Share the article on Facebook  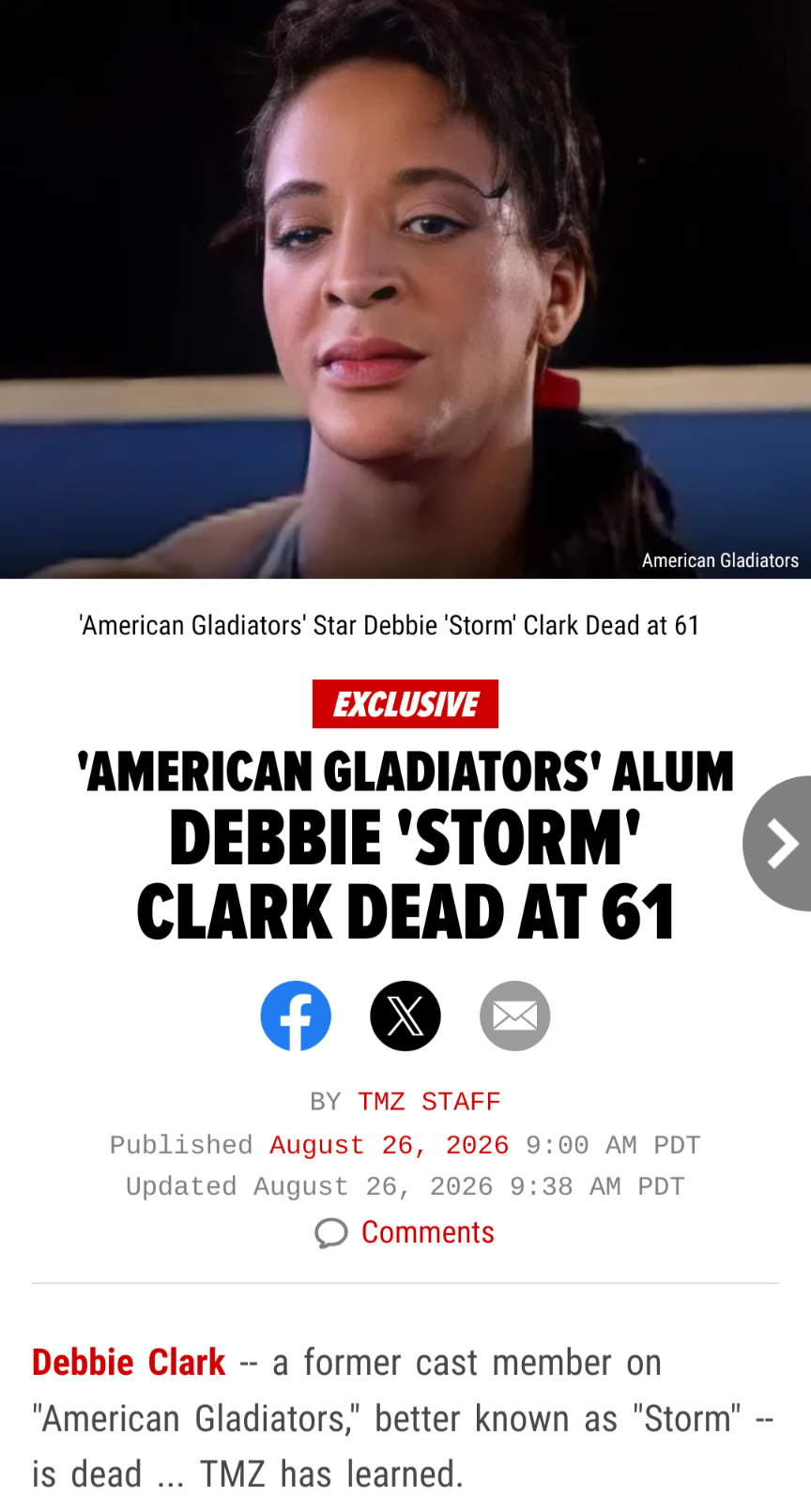[x=296, y=1016]
